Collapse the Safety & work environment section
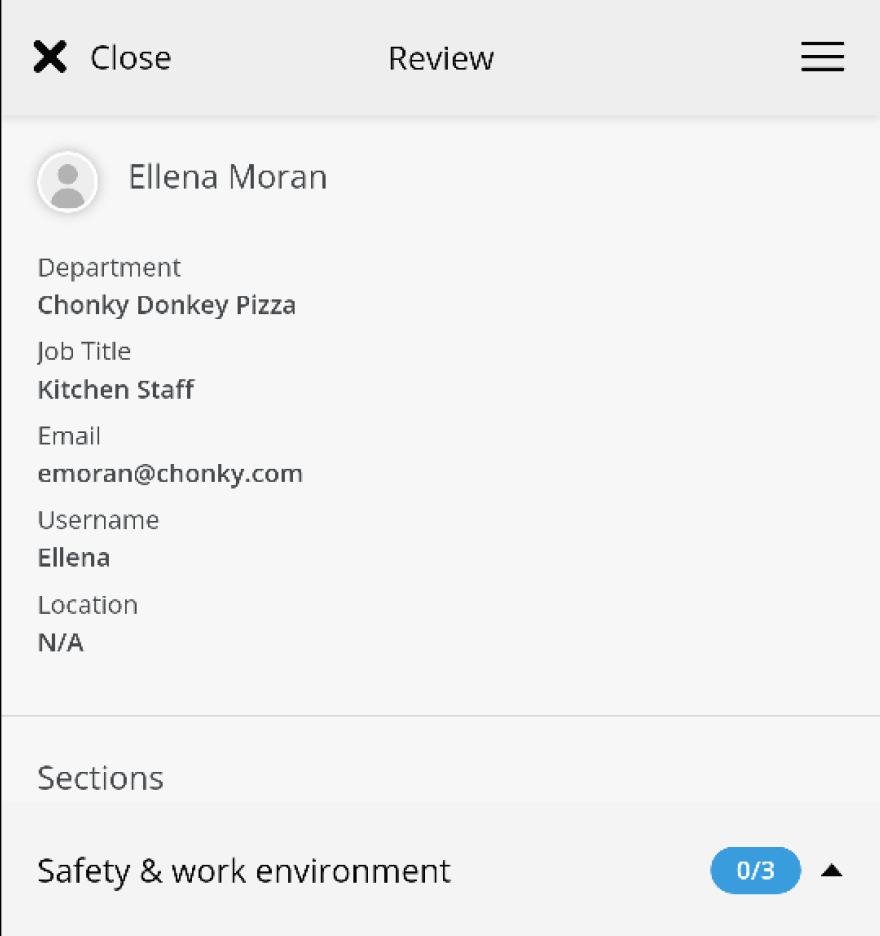 coord(831,871)
